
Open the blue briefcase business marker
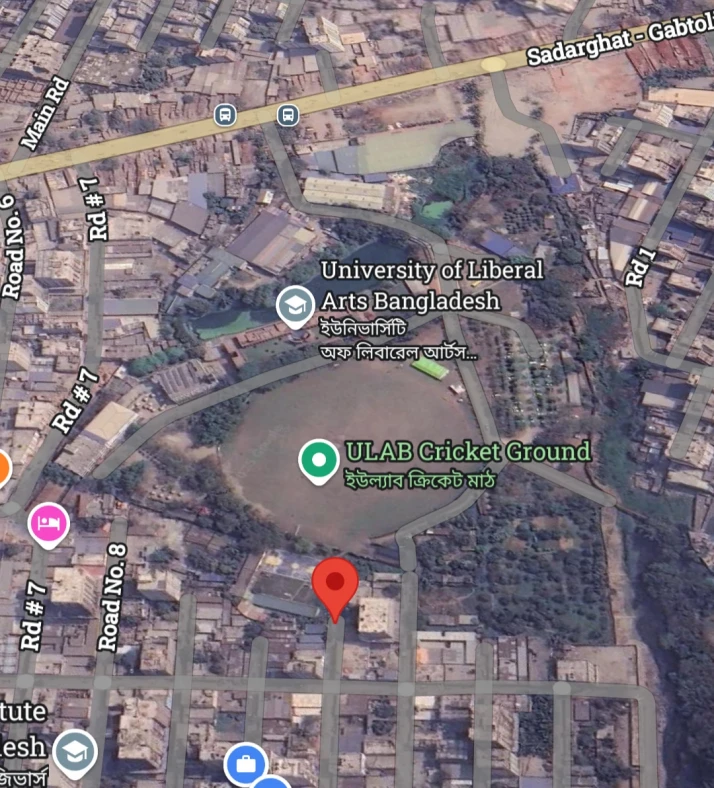click(x=245, y=765)
